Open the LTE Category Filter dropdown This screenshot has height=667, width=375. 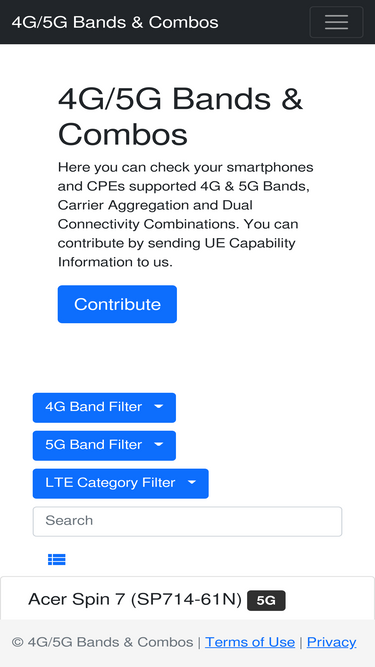coord(121,483)
